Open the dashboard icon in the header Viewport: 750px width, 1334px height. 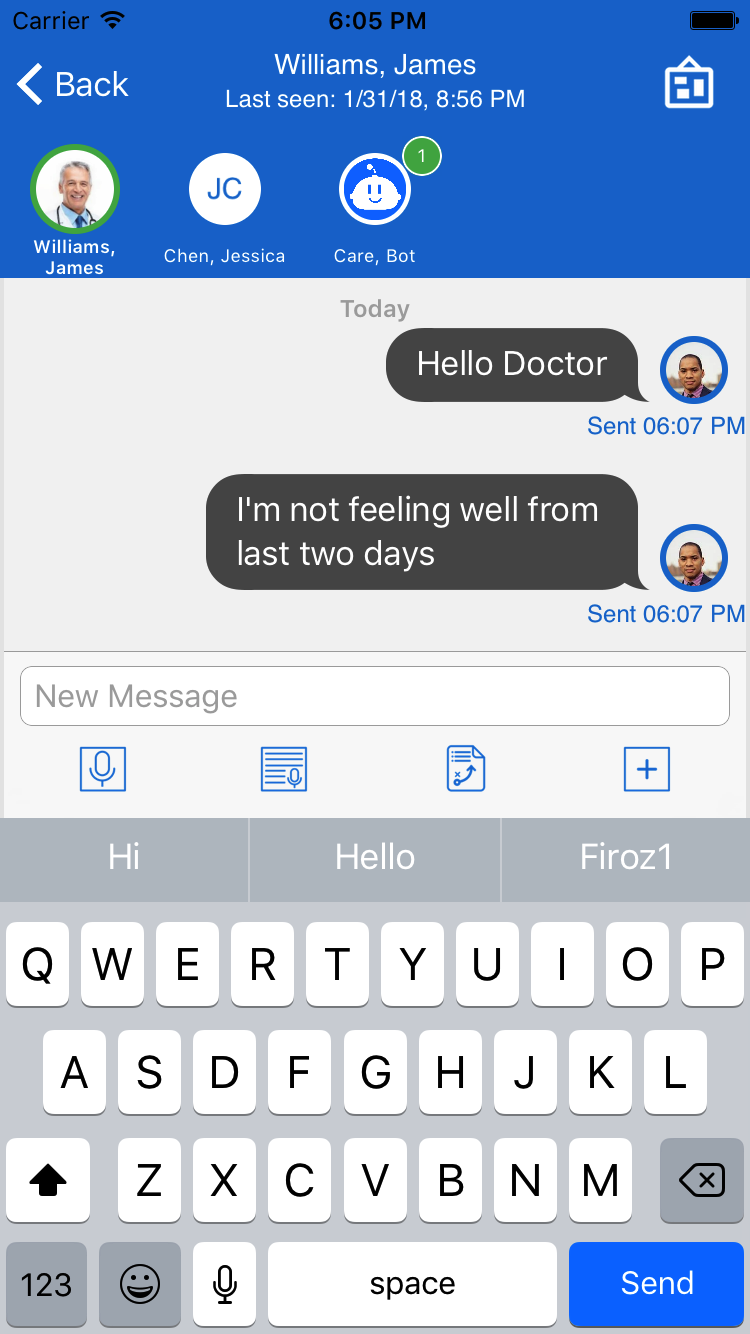(689, 84)
